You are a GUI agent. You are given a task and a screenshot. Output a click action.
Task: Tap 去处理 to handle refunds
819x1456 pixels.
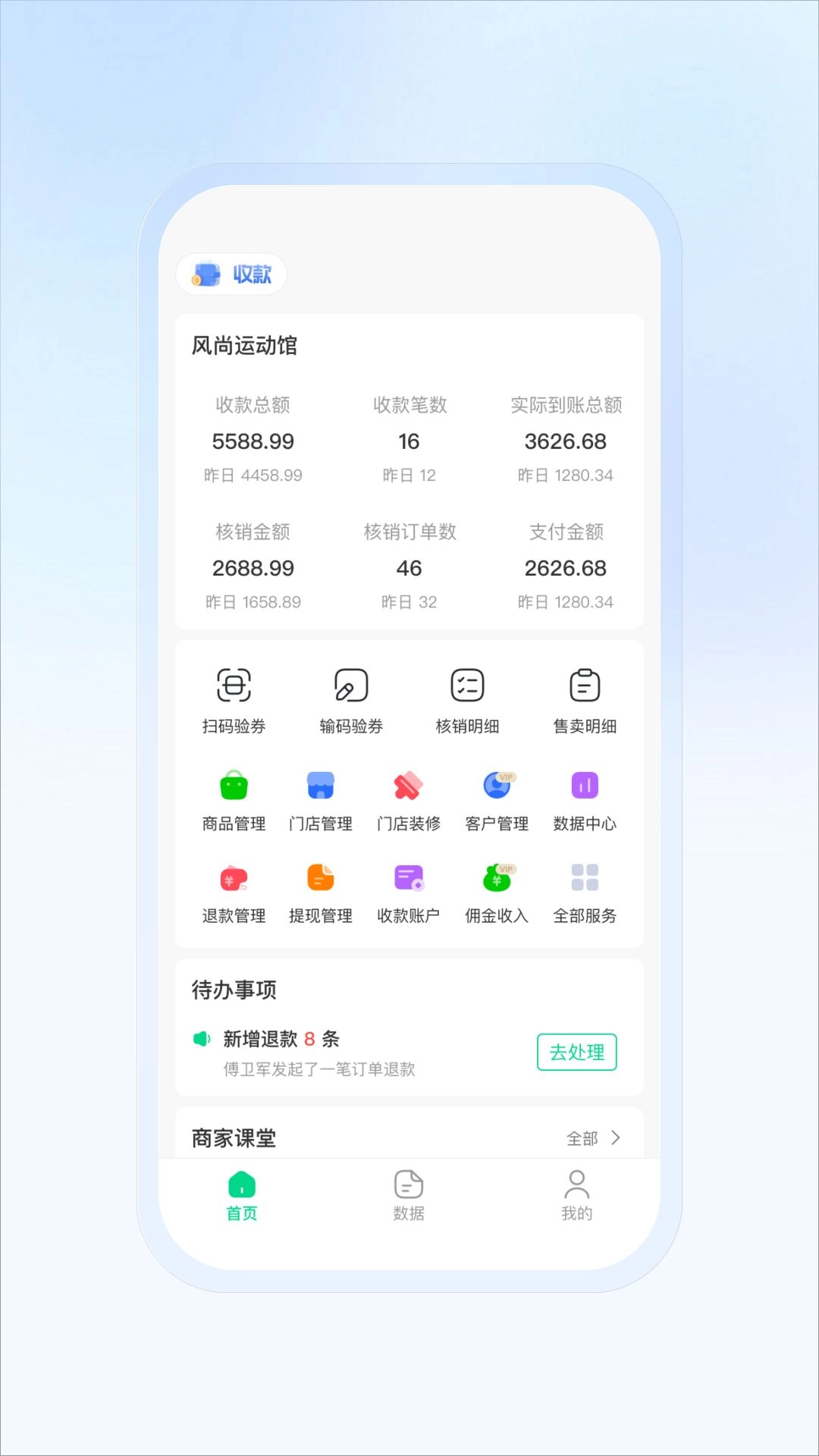coord(577,1052)
